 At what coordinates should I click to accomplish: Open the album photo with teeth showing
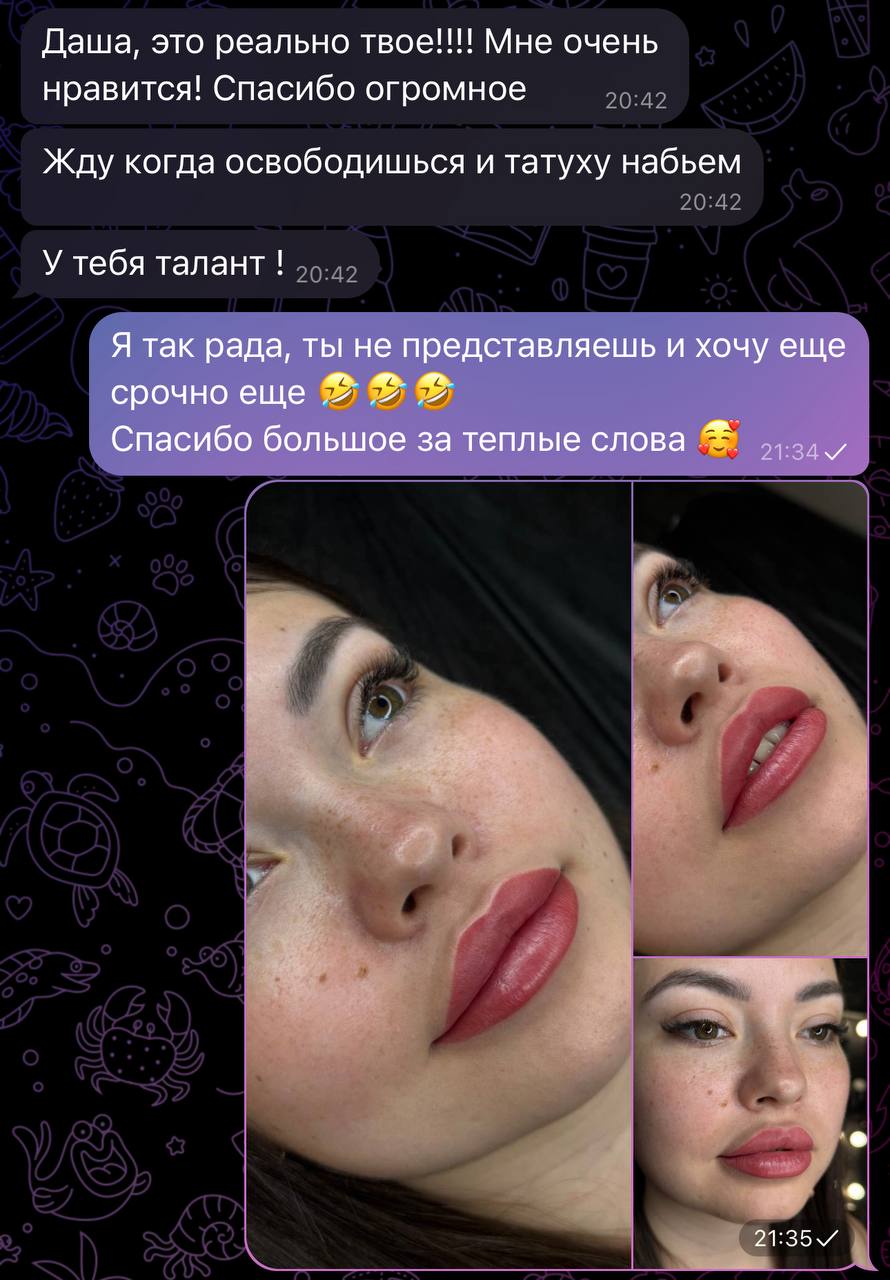(x=750, y=718)
